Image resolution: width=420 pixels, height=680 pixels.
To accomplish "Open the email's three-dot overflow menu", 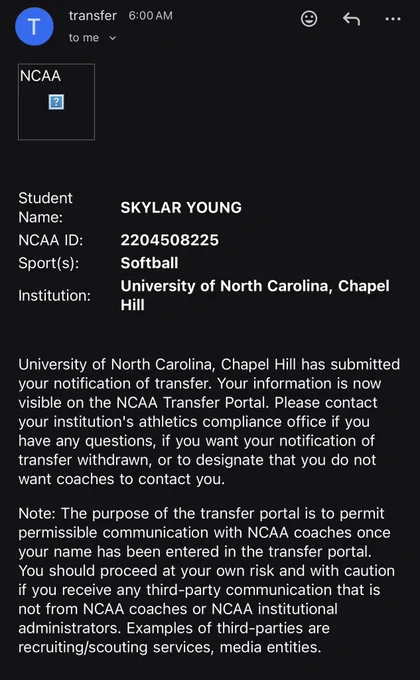I will (393, 19).
